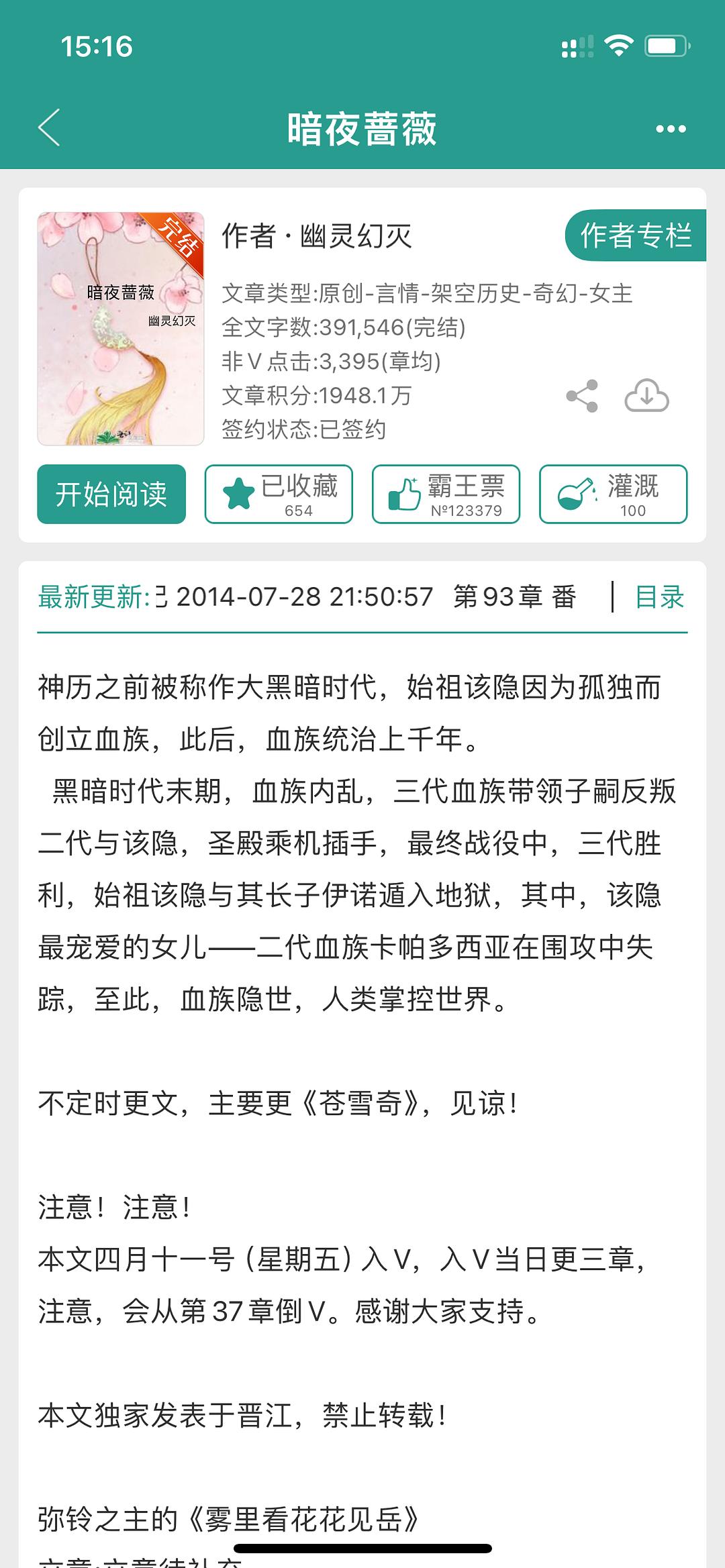725x1568 pixels.
Task: Tap the 暗夜蔷薇 book cover
Action: click(x=121, y=329)
